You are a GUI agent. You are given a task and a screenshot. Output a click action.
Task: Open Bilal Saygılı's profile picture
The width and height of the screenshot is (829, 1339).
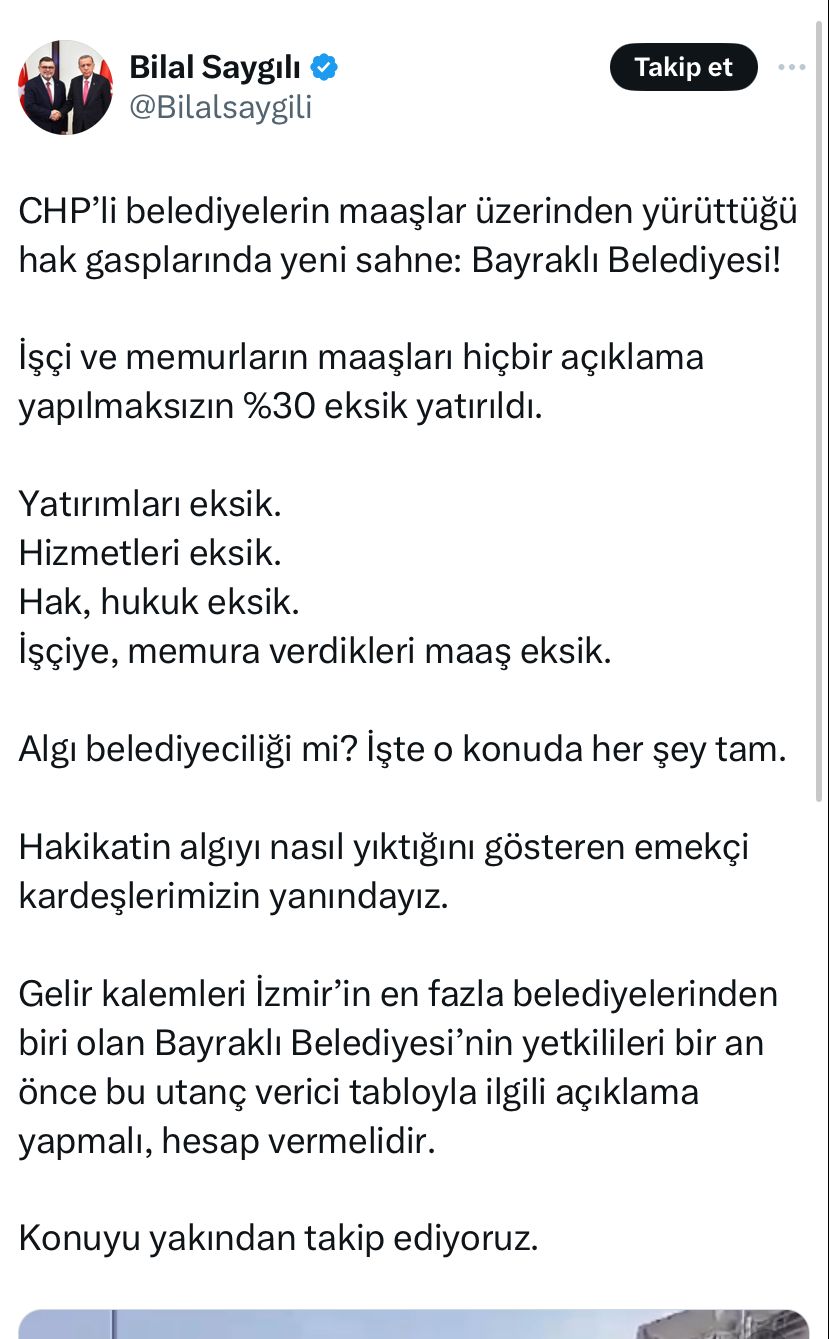pos(67,88)
